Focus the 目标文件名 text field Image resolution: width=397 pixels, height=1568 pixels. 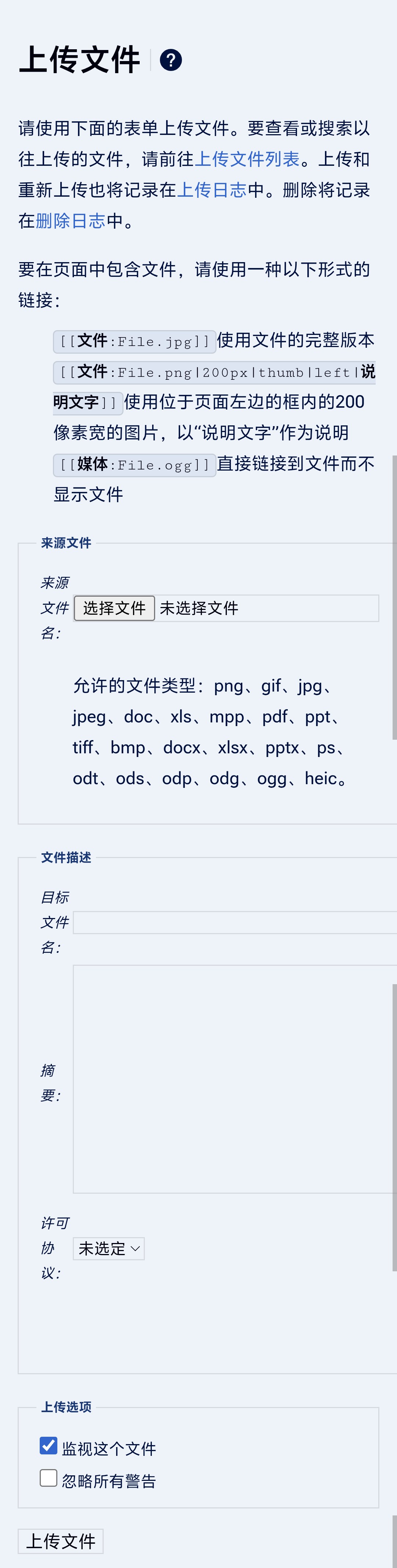(x=235, y=922)
